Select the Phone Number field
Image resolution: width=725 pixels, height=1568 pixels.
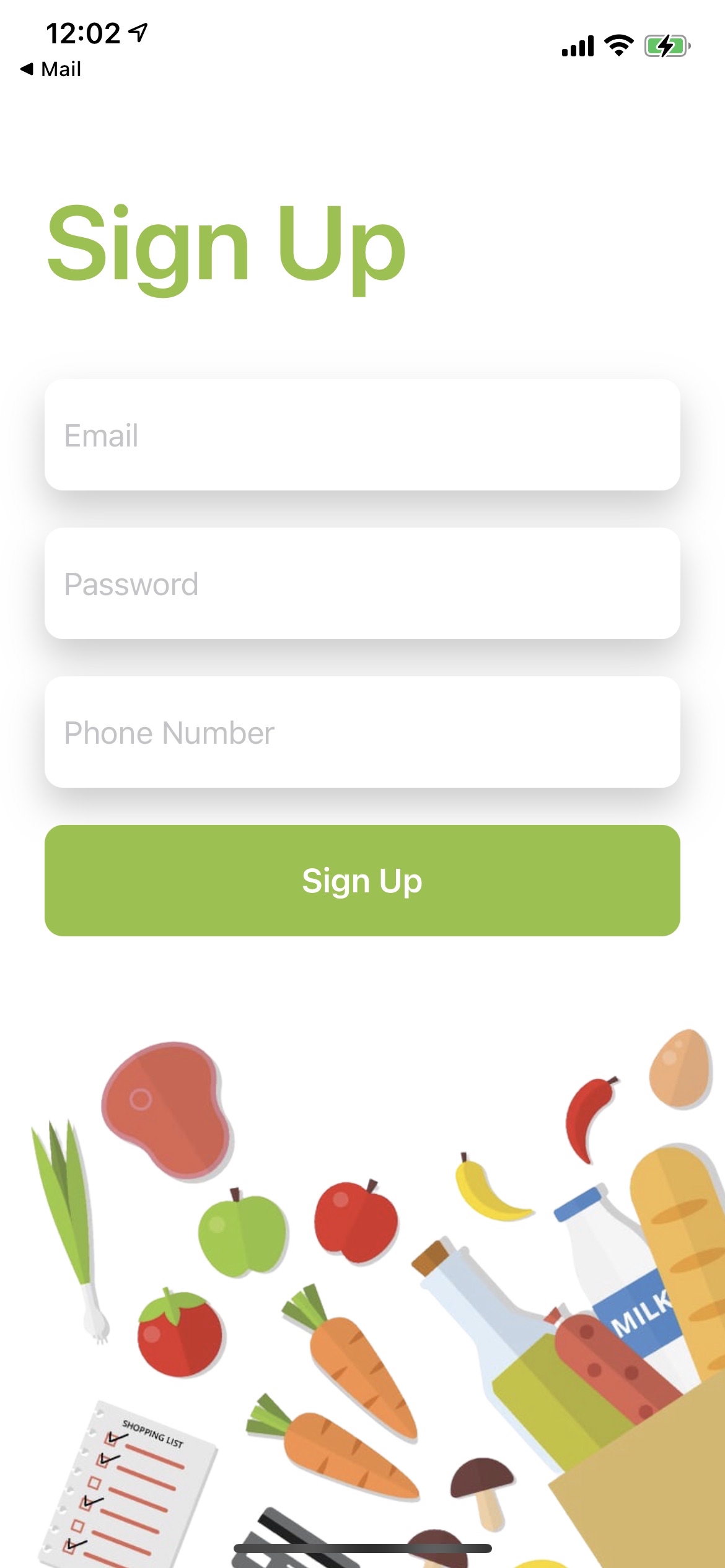(x=362, y=732)
